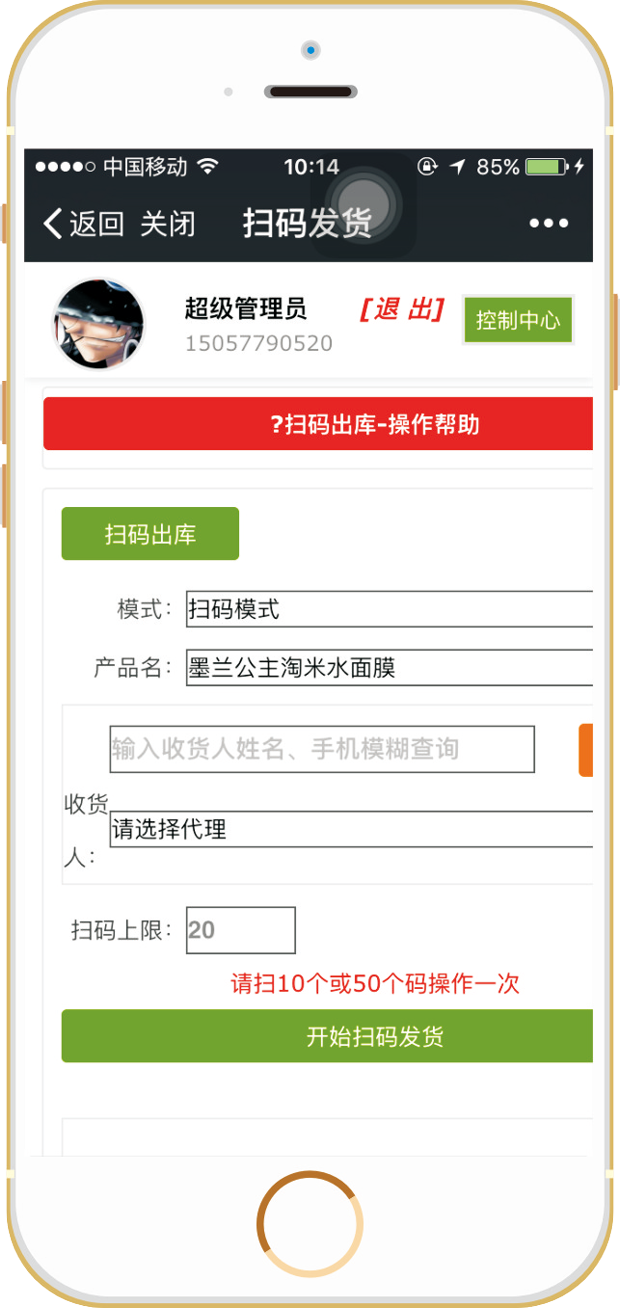Image resolution: width=620 pixels, height=1308 pixels.
Task: Open the three-dot overflow menu
Action: tap(549, 223)
